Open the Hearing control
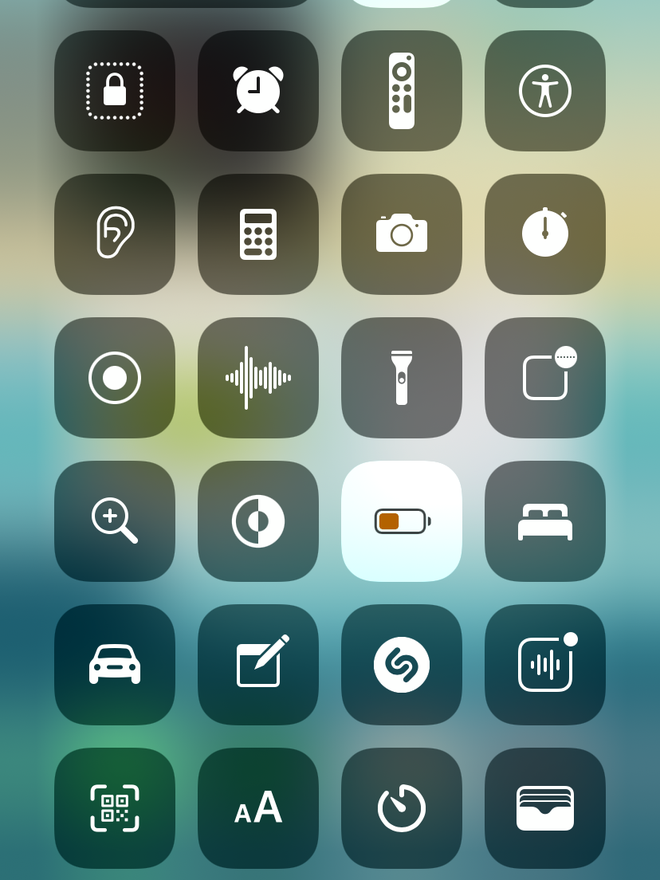660x880 pixels. [114, 234]
